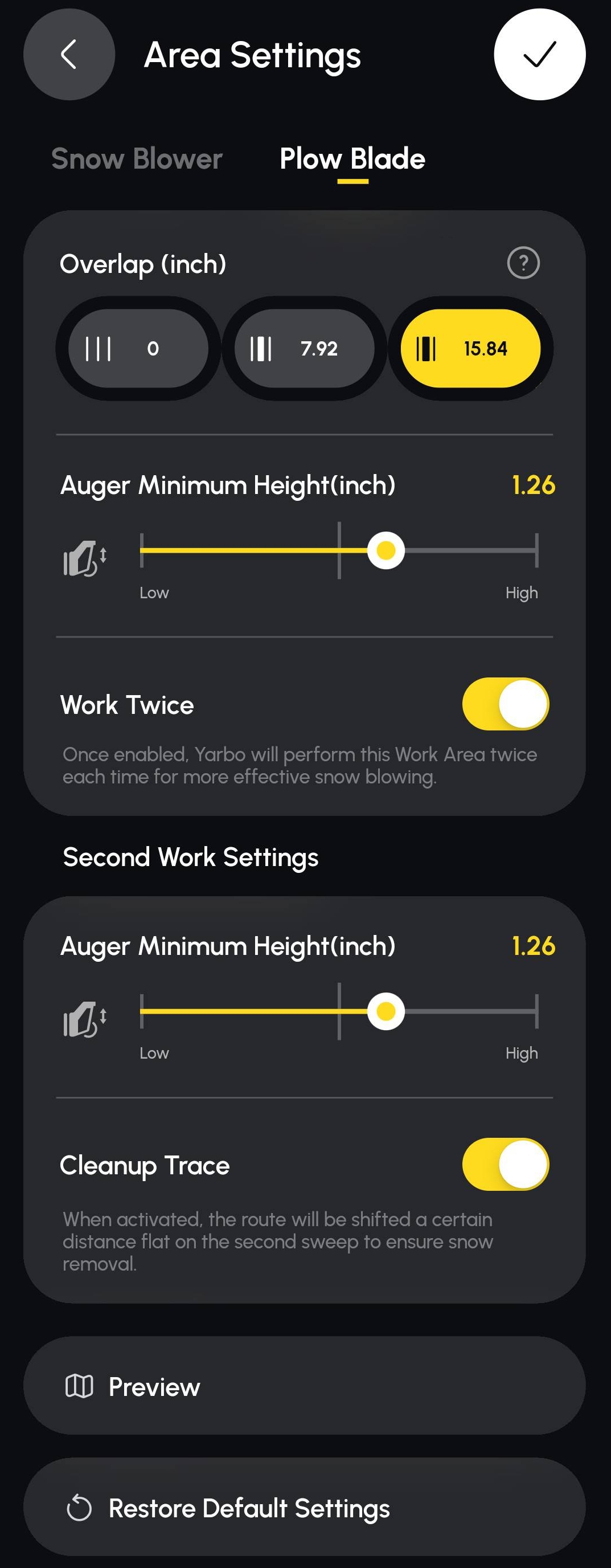Screen dimensions: 611x1568
Task: Tap the first Auger Minimum Height slider
Action: [x=386, y=550]
